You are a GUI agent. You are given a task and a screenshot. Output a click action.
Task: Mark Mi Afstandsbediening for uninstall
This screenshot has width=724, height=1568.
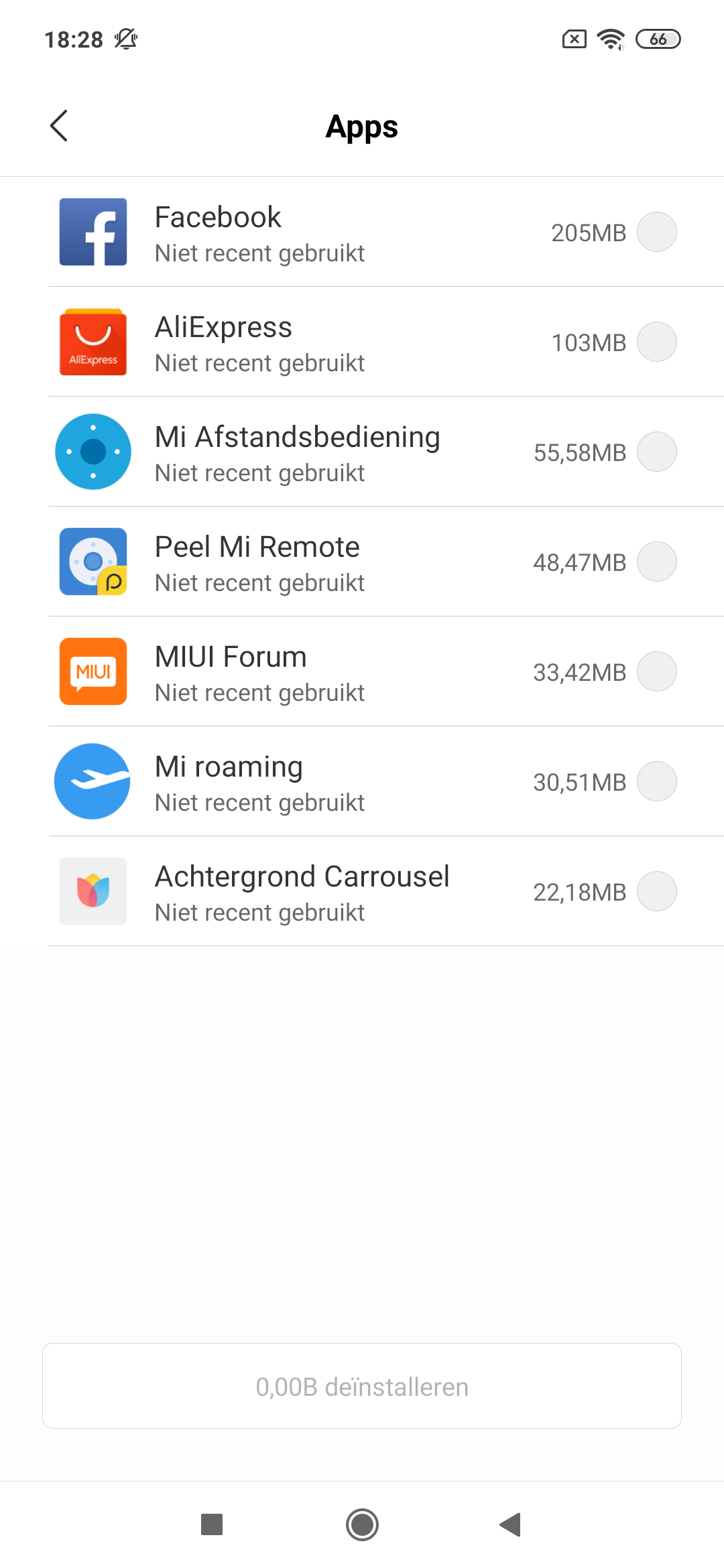coord(656,452)
